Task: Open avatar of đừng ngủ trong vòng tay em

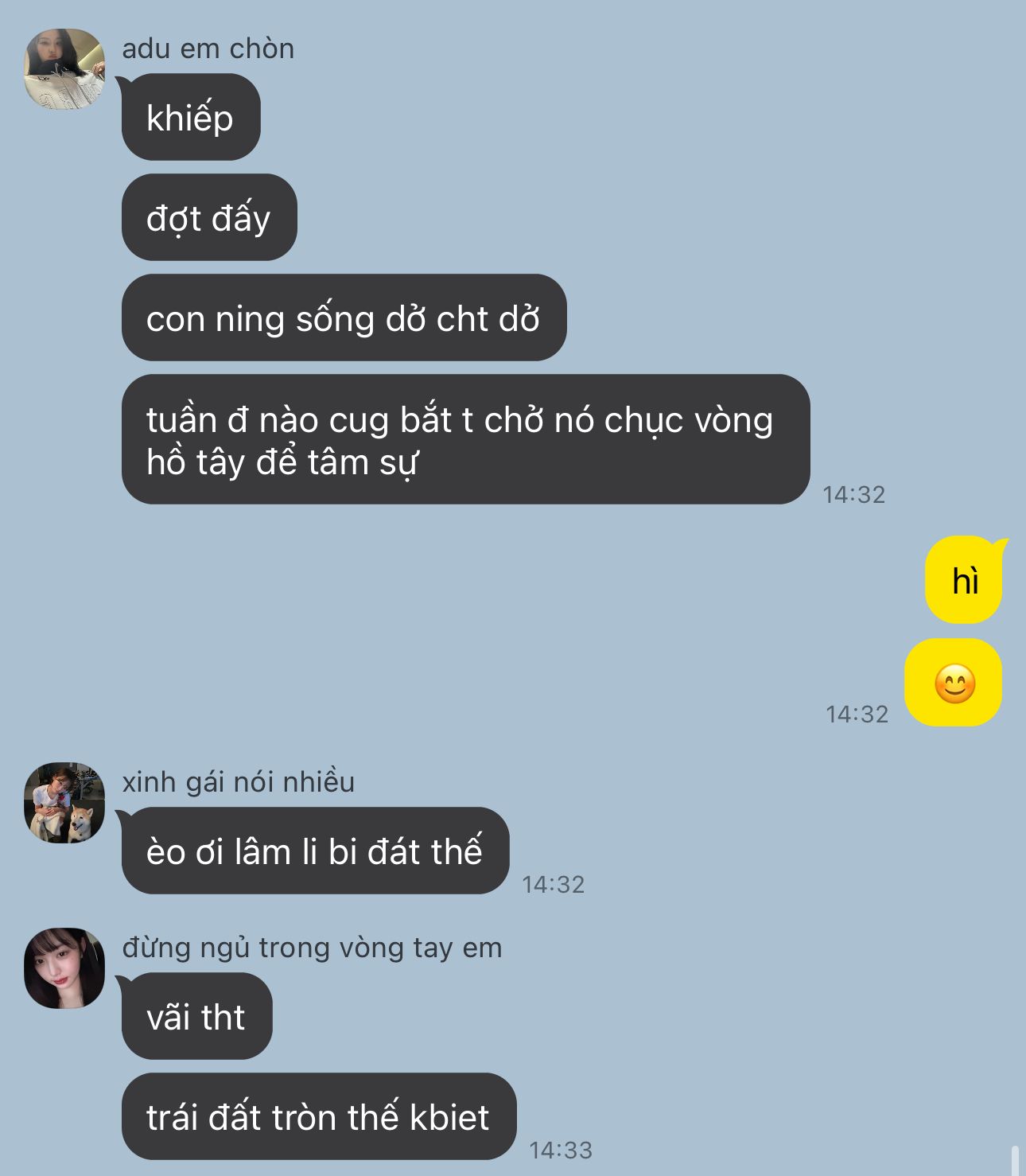Action: [64, 968]
